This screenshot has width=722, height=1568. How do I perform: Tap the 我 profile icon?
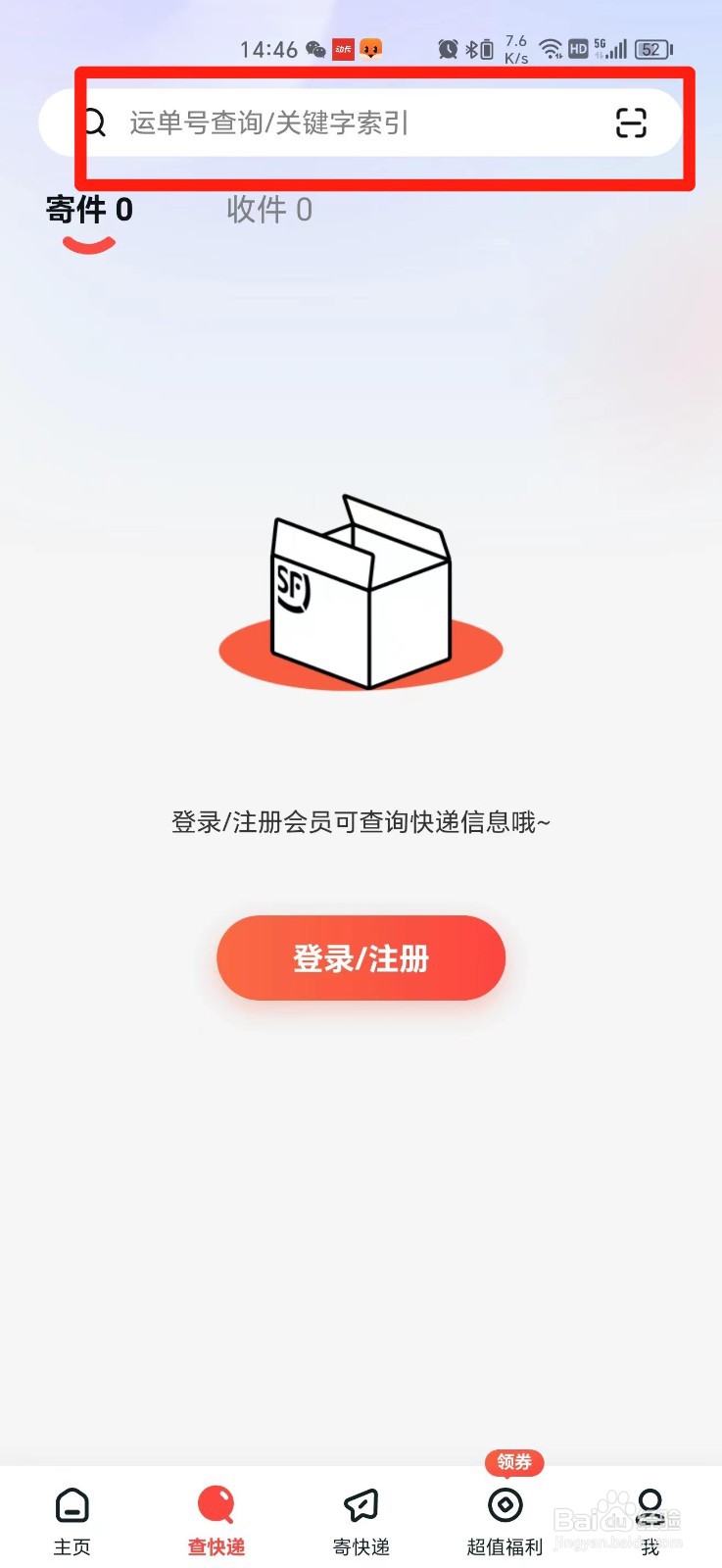tap(650, 1504)
